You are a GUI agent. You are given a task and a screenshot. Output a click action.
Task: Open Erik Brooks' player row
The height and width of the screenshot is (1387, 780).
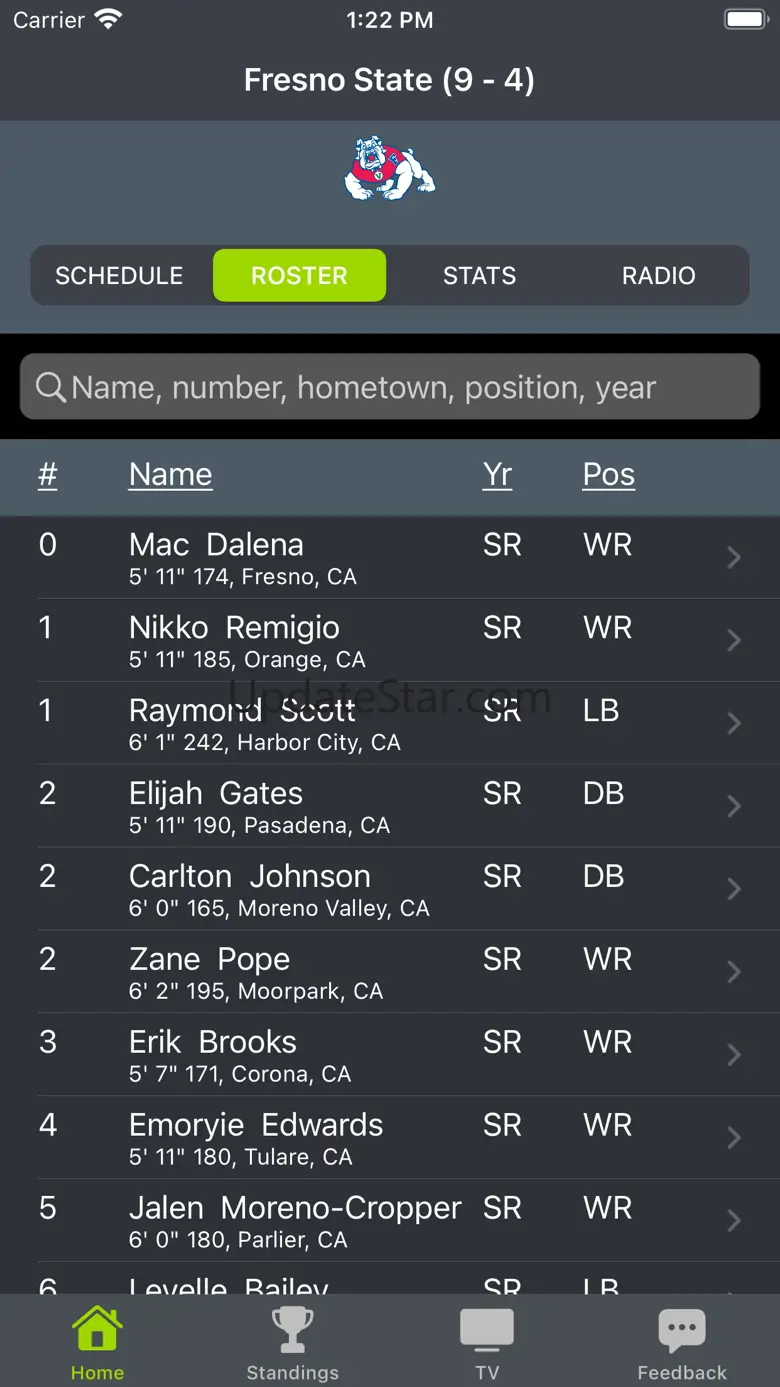[x=390, y=1056]
